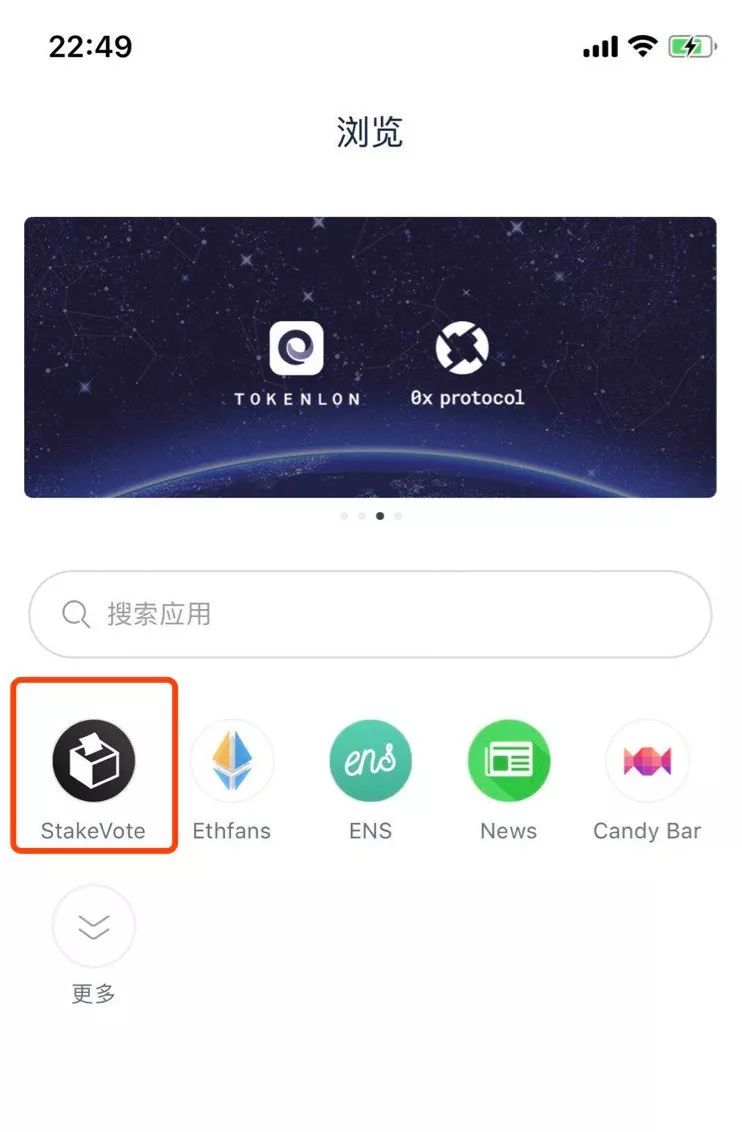
Task: Open the StakeVote link below its icon
Action: click(x=93, y=830)
